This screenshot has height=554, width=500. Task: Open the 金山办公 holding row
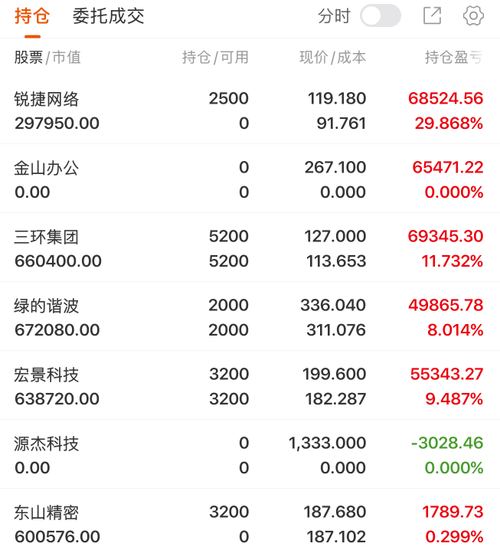pos(250,179)
